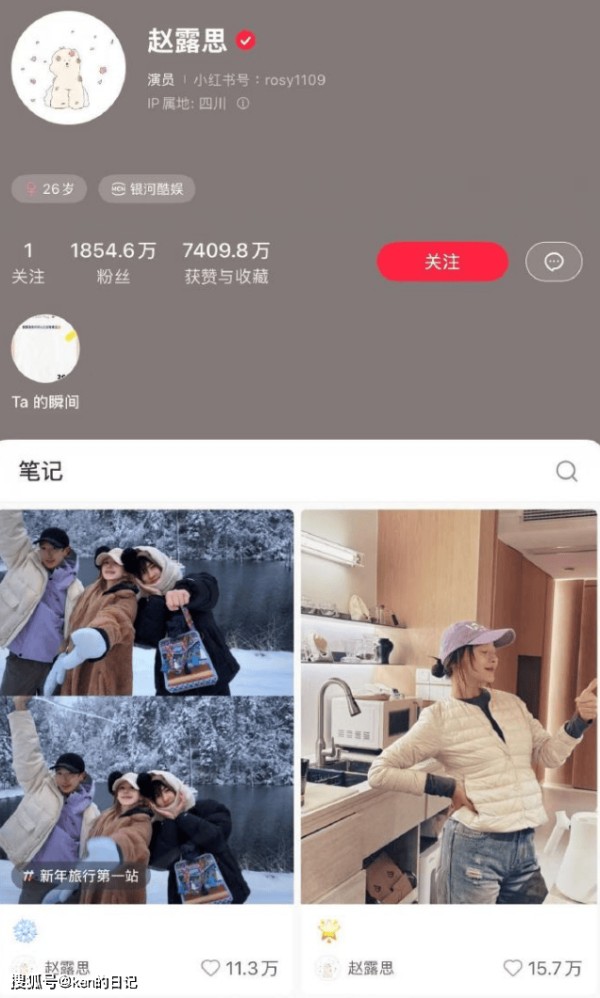This screenshot has height=998, width=600.
Task: View the profile avatar picture
Action: pos(68,68)
